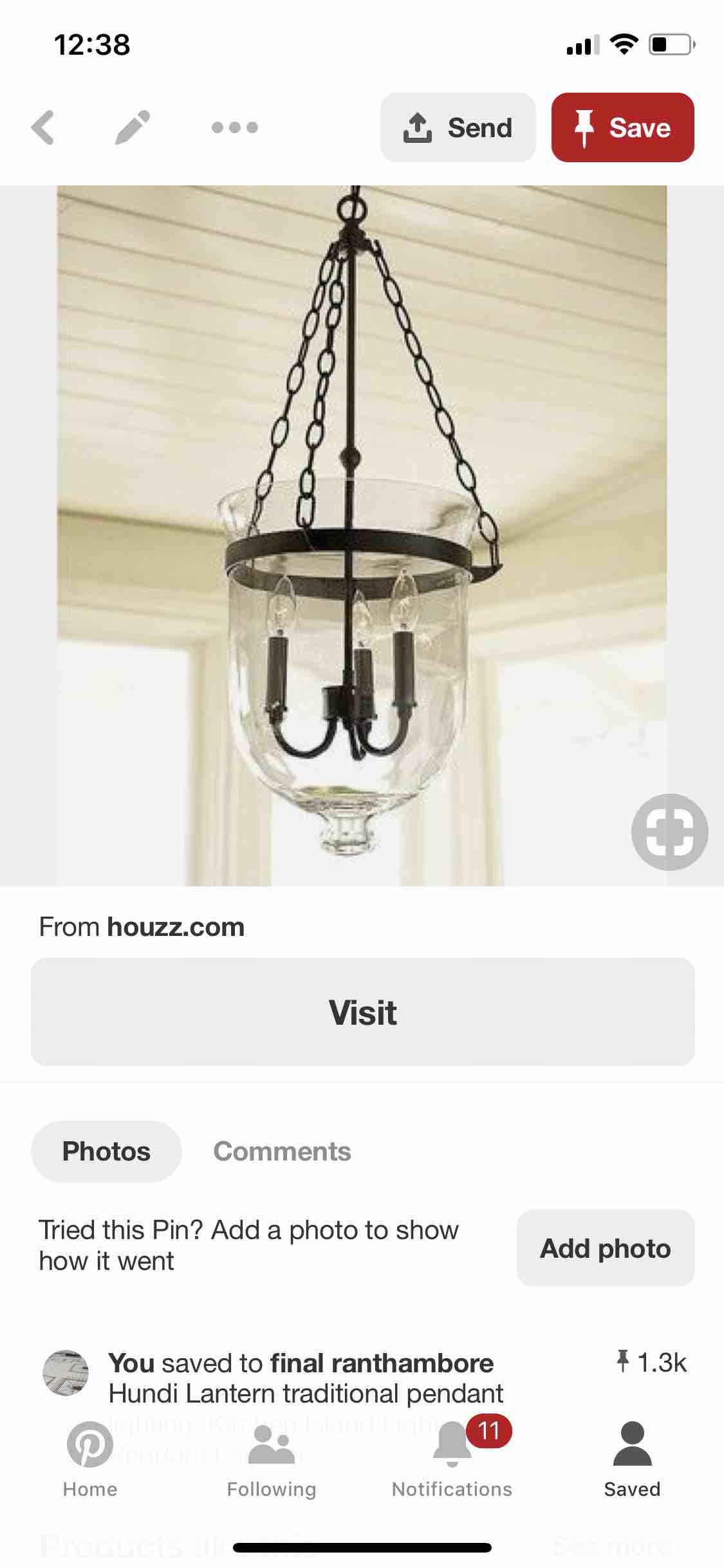Go back using the arrow
This screenshot has width=724, height=1568.
42,127
